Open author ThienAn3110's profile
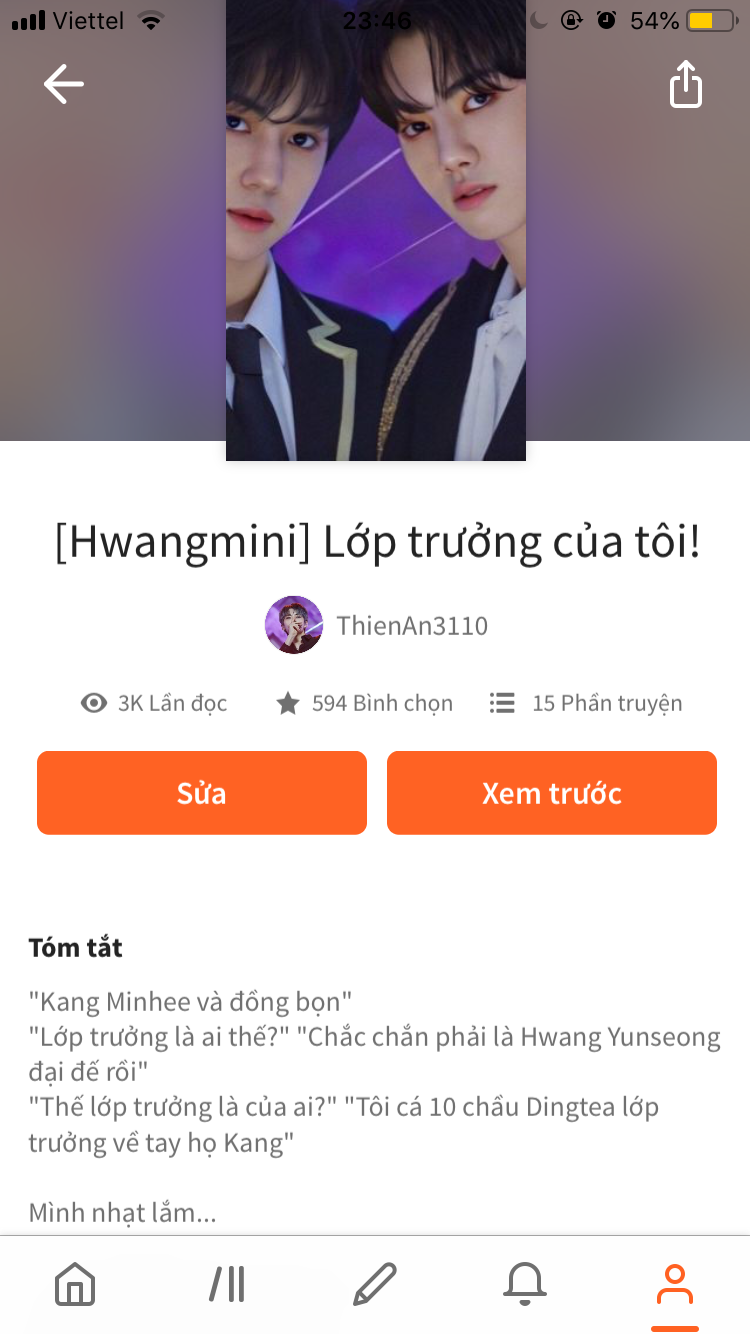The image size is (750, 1334). click(x=377, y=626)
